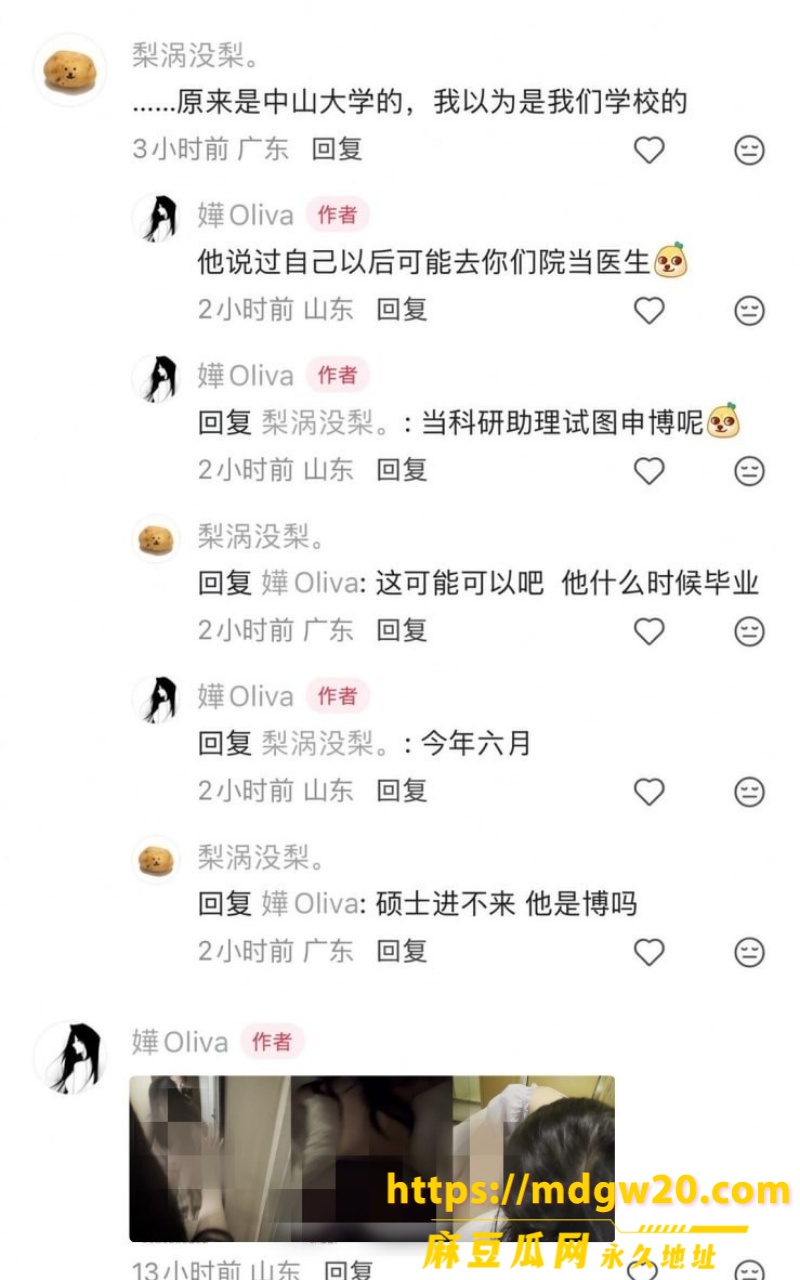The image size is (800, 1280).
Task: Dislike the comment mentioning 中山大学
Action: point(749,150)
